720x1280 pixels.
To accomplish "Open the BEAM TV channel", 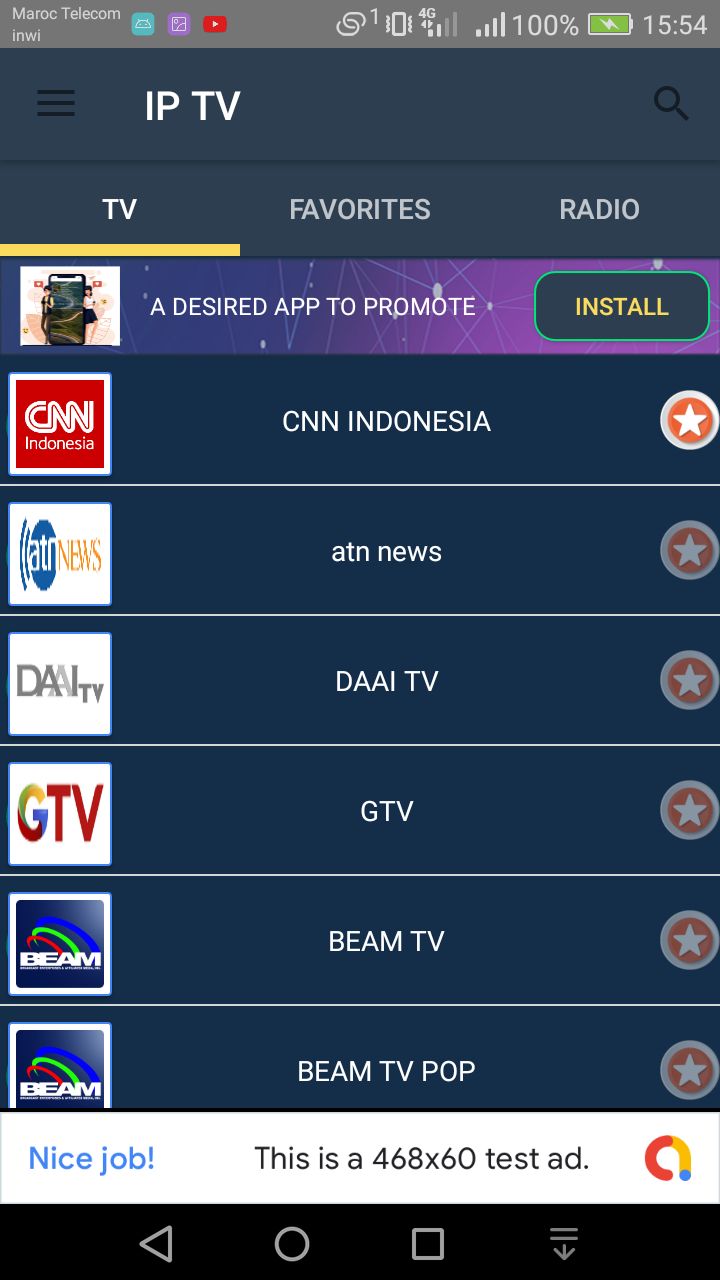I will [x=386, y=941].
